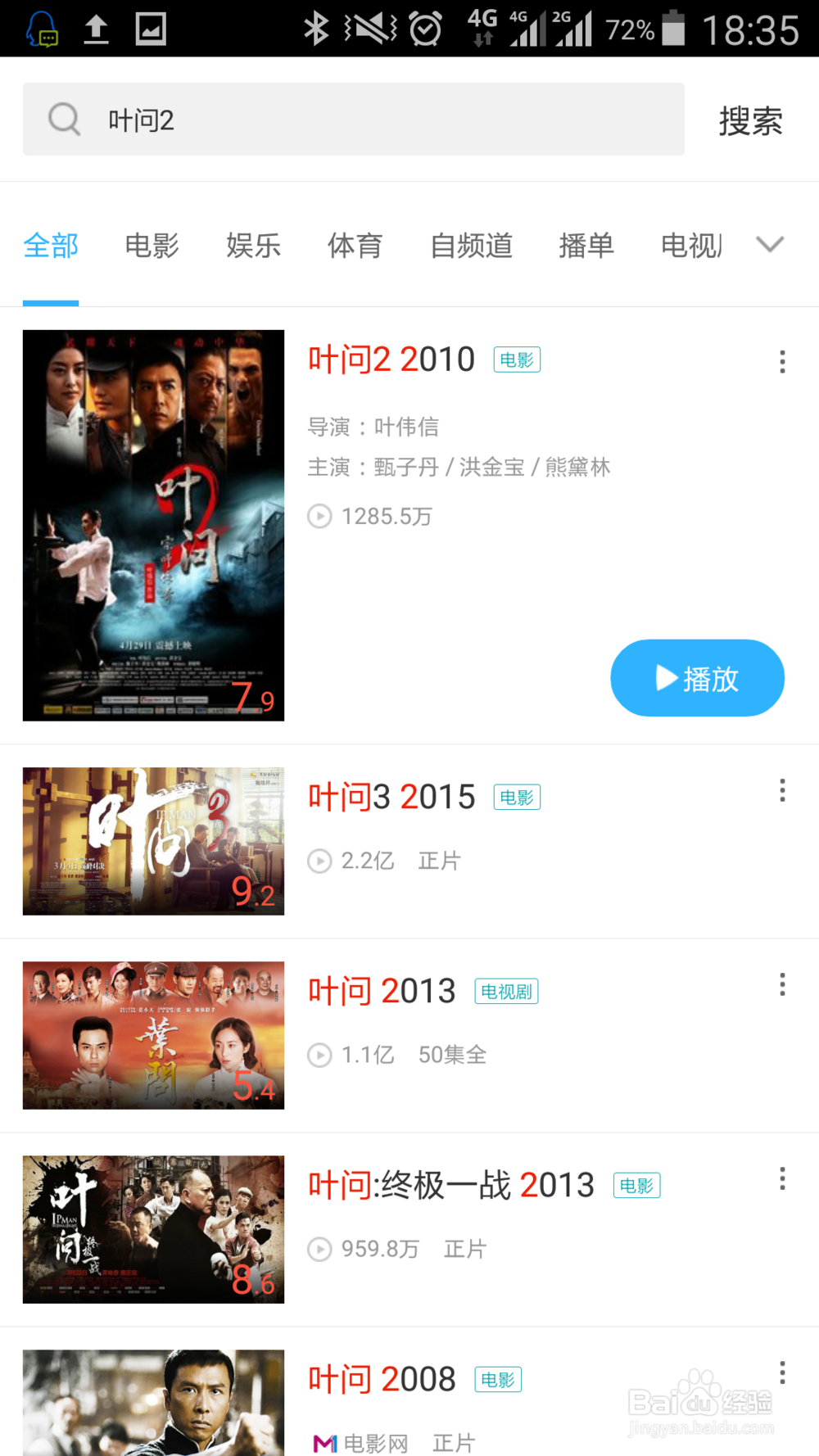Tap the search field showing 叶问2
This screenshot has height=1456, width=819.
coord(352,120)
